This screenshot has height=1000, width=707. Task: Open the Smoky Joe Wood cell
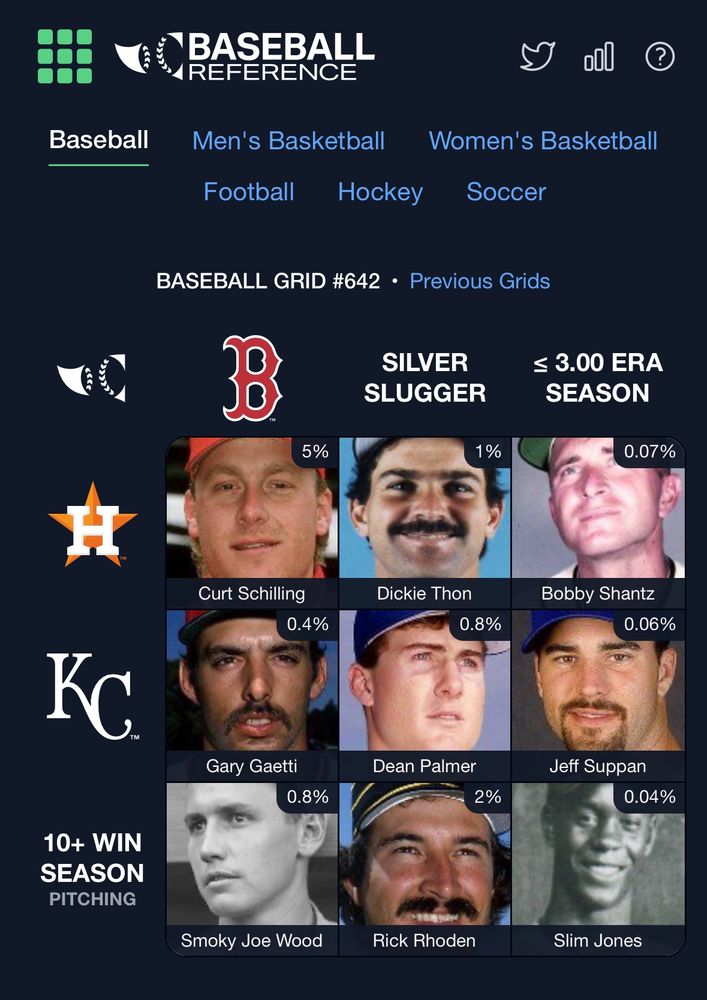[252, 868]
